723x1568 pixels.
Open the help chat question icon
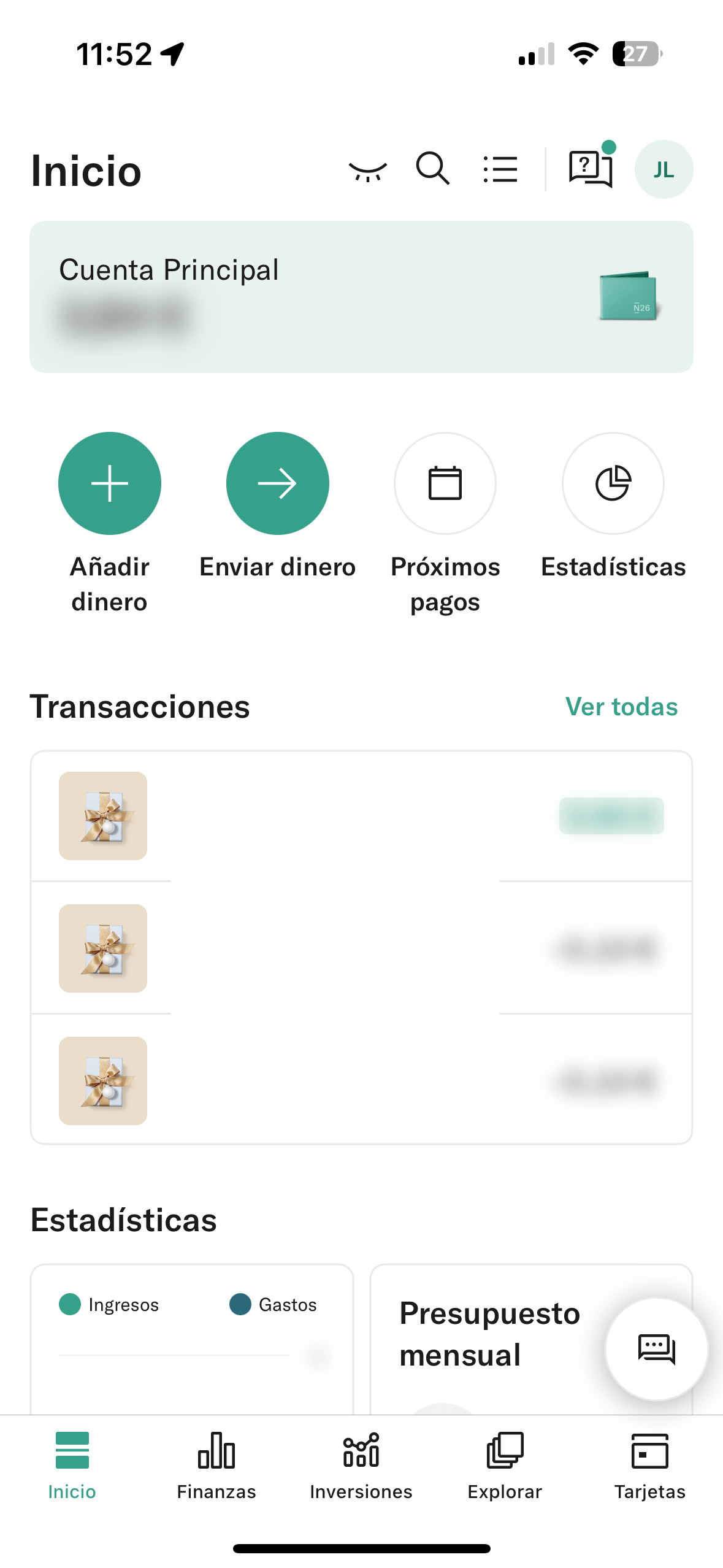tap(591, 169)
